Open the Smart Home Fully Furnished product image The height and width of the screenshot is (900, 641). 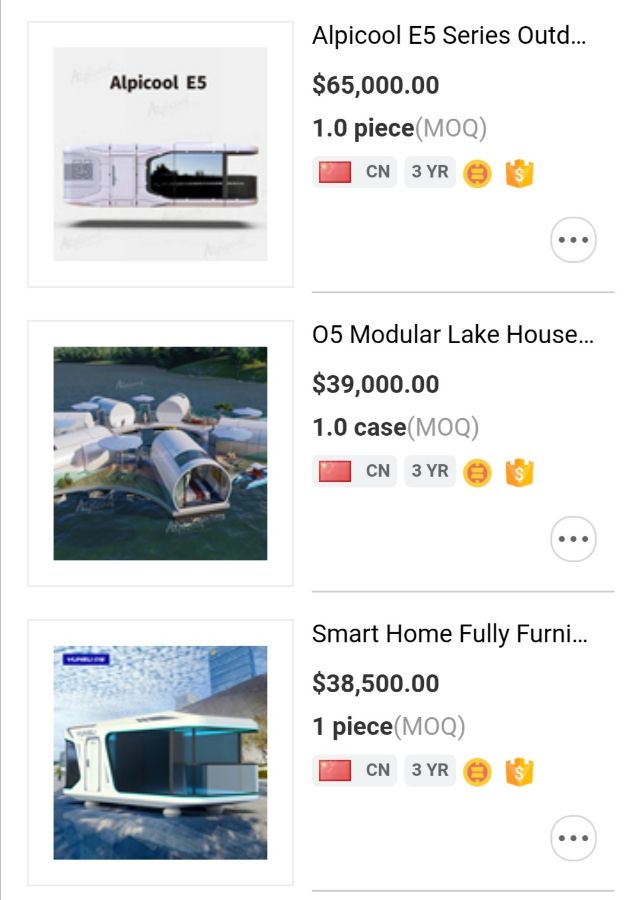coord(160,752)
